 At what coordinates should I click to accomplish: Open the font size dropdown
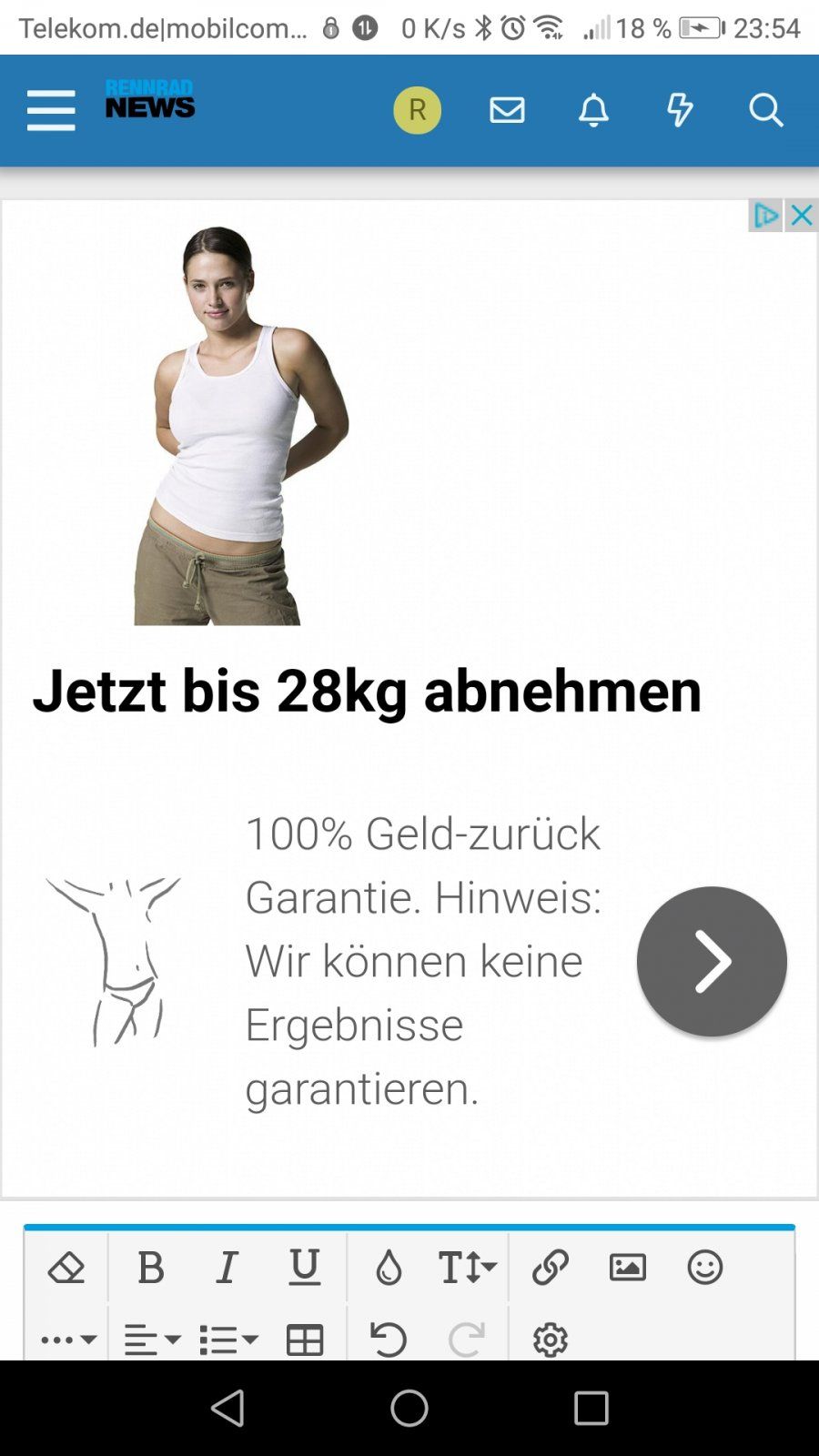(467, 1267)
